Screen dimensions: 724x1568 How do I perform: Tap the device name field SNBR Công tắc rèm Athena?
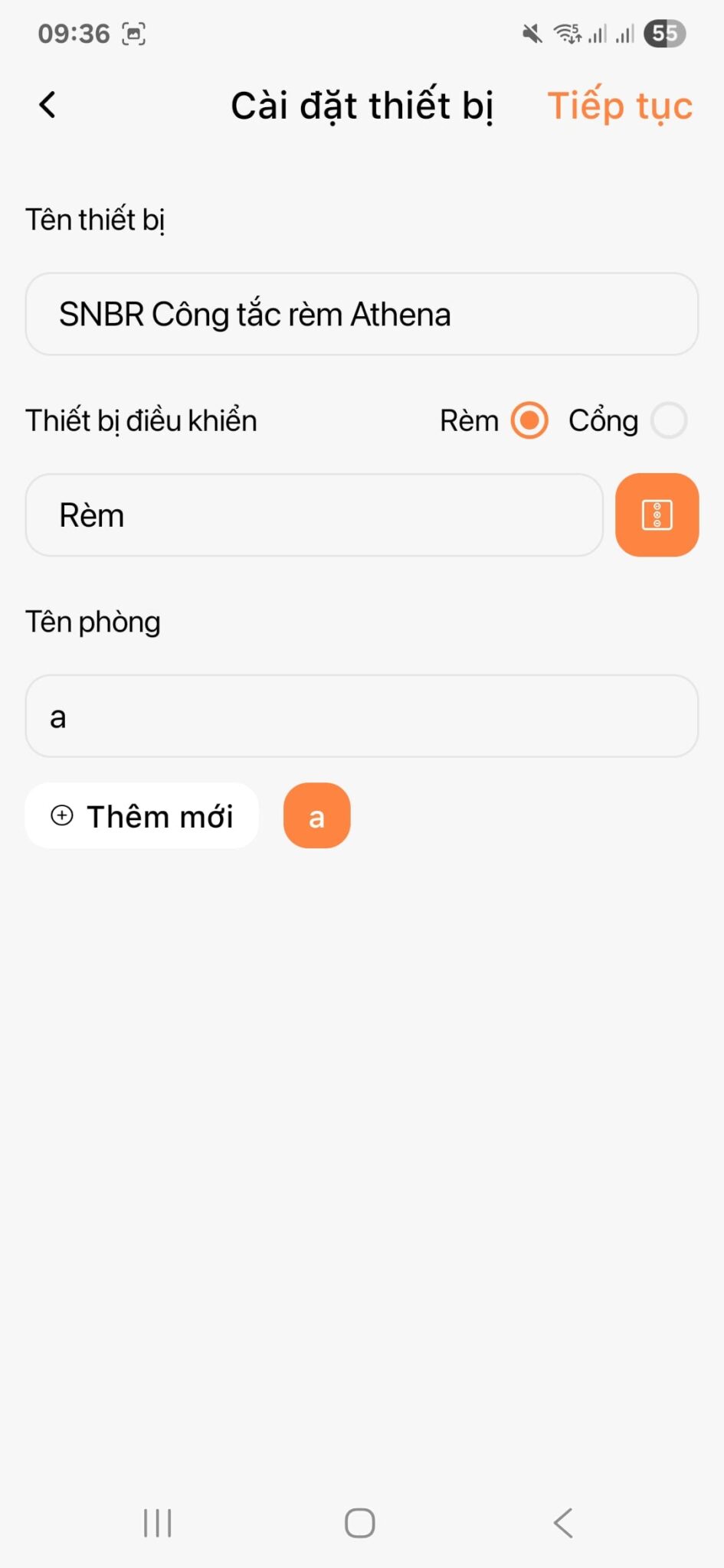tap(360, 314)
